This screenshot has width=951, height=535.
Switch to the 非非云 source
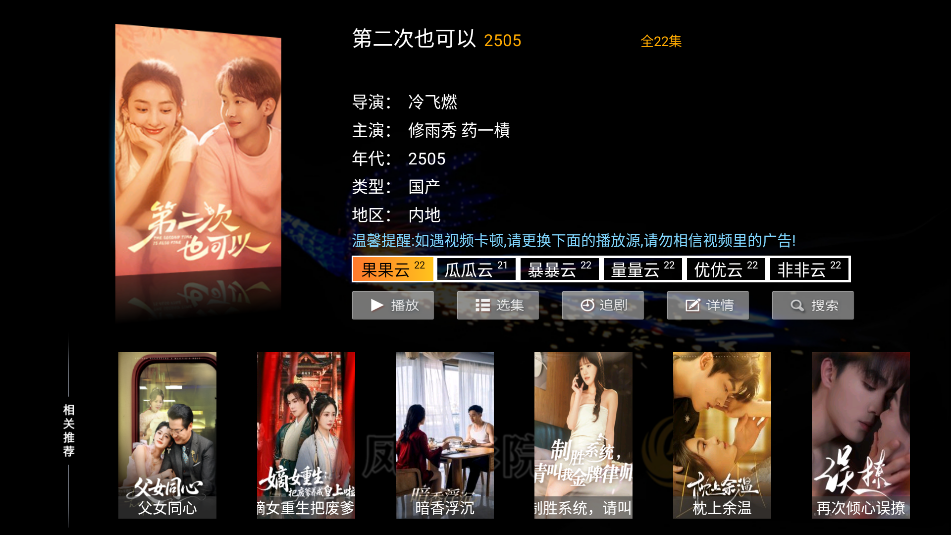click(x=808, y=269)
